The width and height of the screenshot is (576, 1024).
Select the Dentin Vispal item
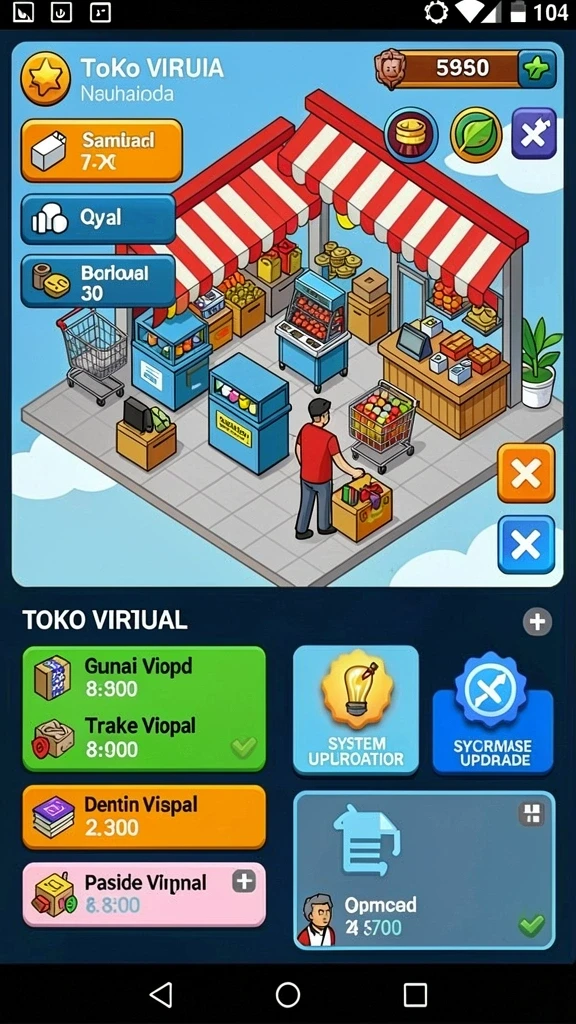tap(144, 817)
